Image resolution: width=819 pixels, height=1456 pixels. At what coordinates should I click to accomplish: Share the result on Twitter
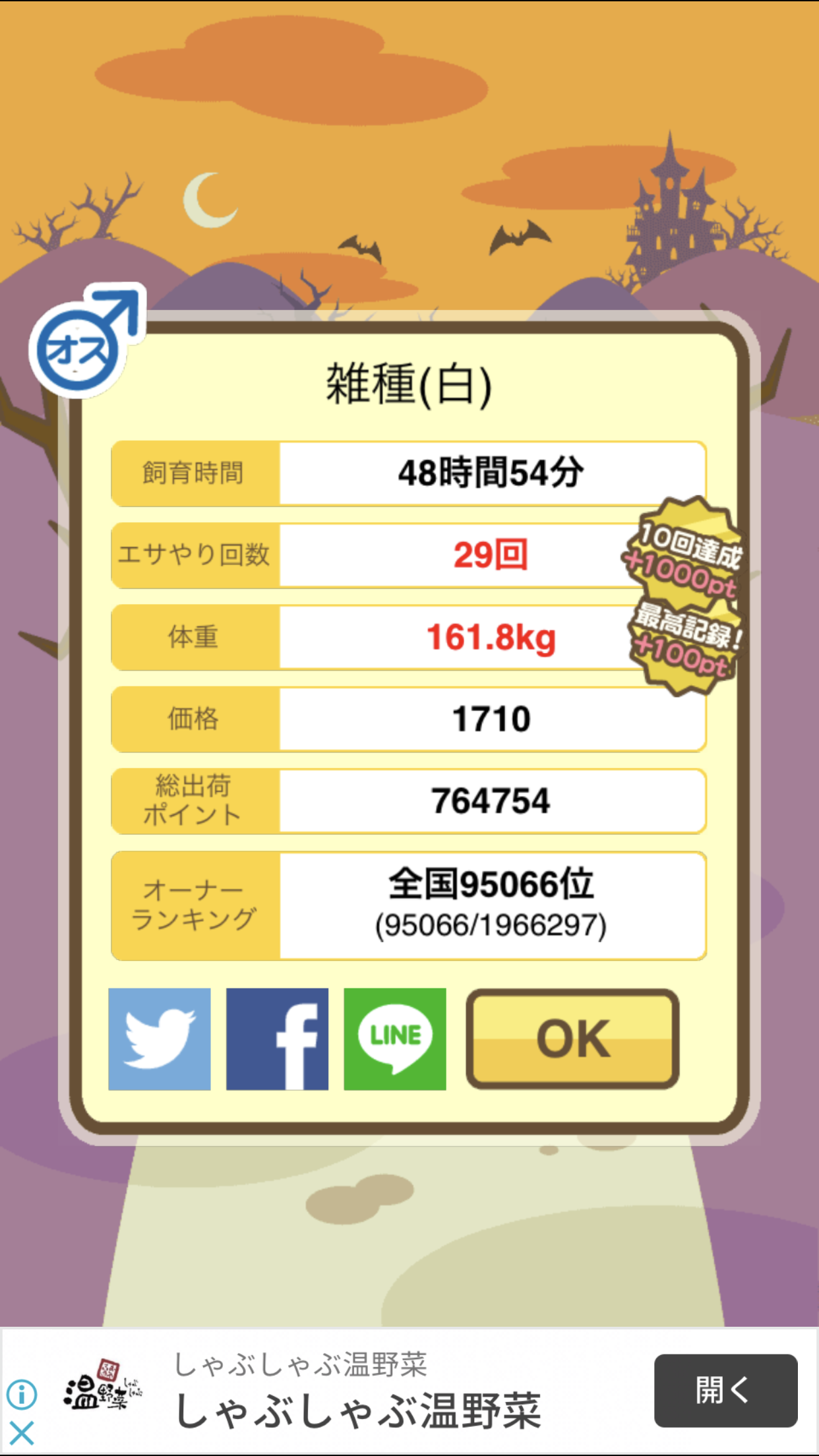(160, 1039)
